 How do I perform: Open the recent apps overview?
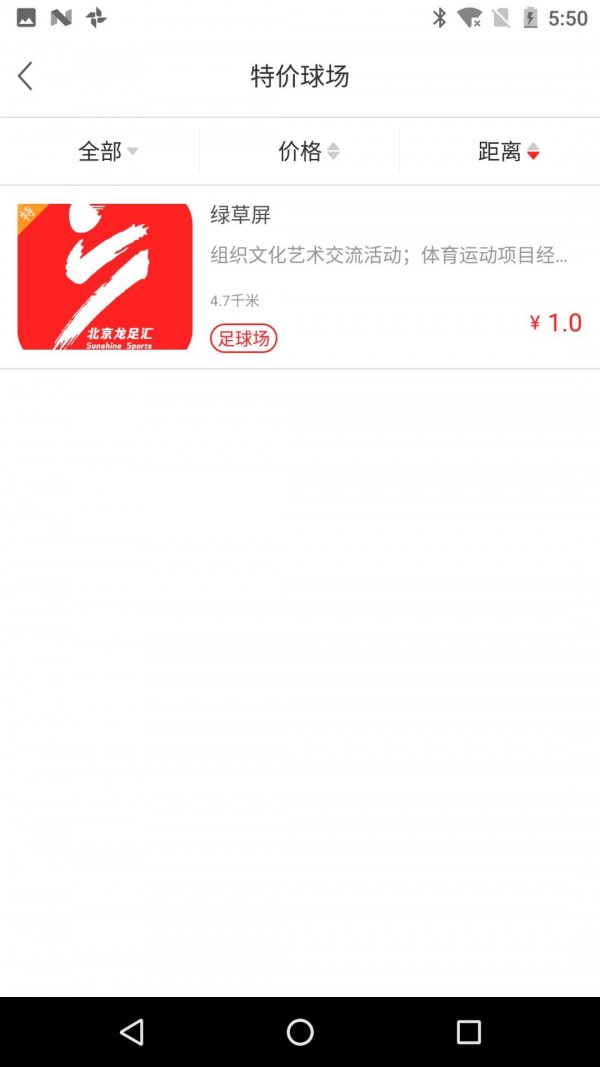coord(468,1032)
